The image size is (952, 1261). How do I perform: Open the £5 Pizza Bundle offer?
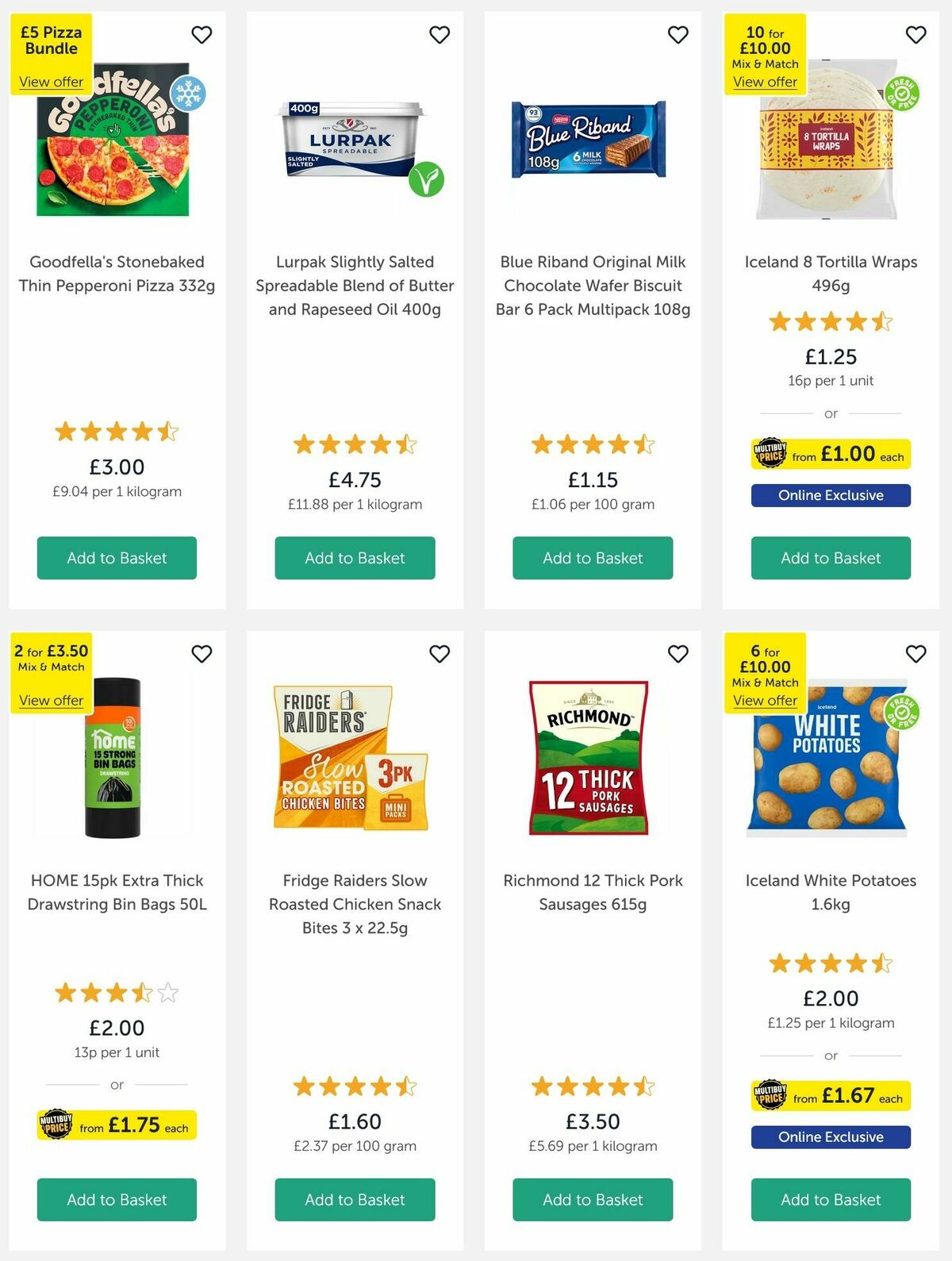[x=51, y=82]
